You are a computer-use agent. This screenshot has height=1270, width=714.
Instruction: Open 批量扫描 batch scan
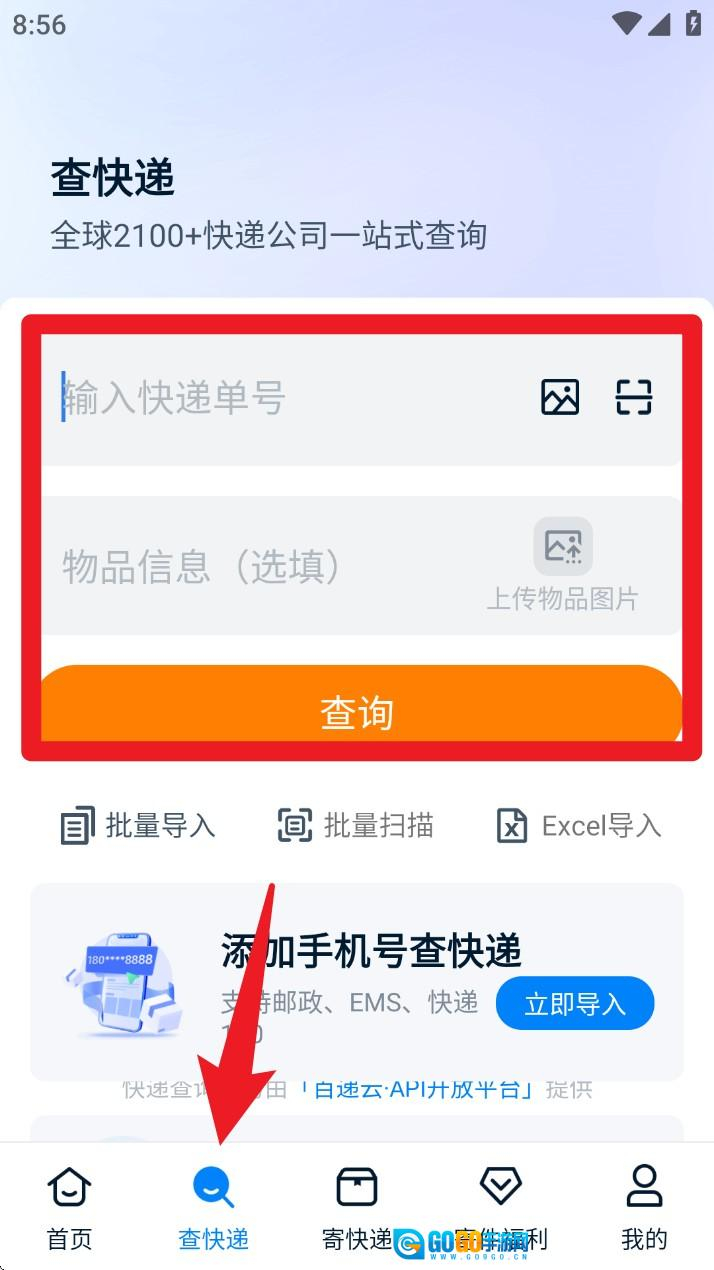point(356,826)
